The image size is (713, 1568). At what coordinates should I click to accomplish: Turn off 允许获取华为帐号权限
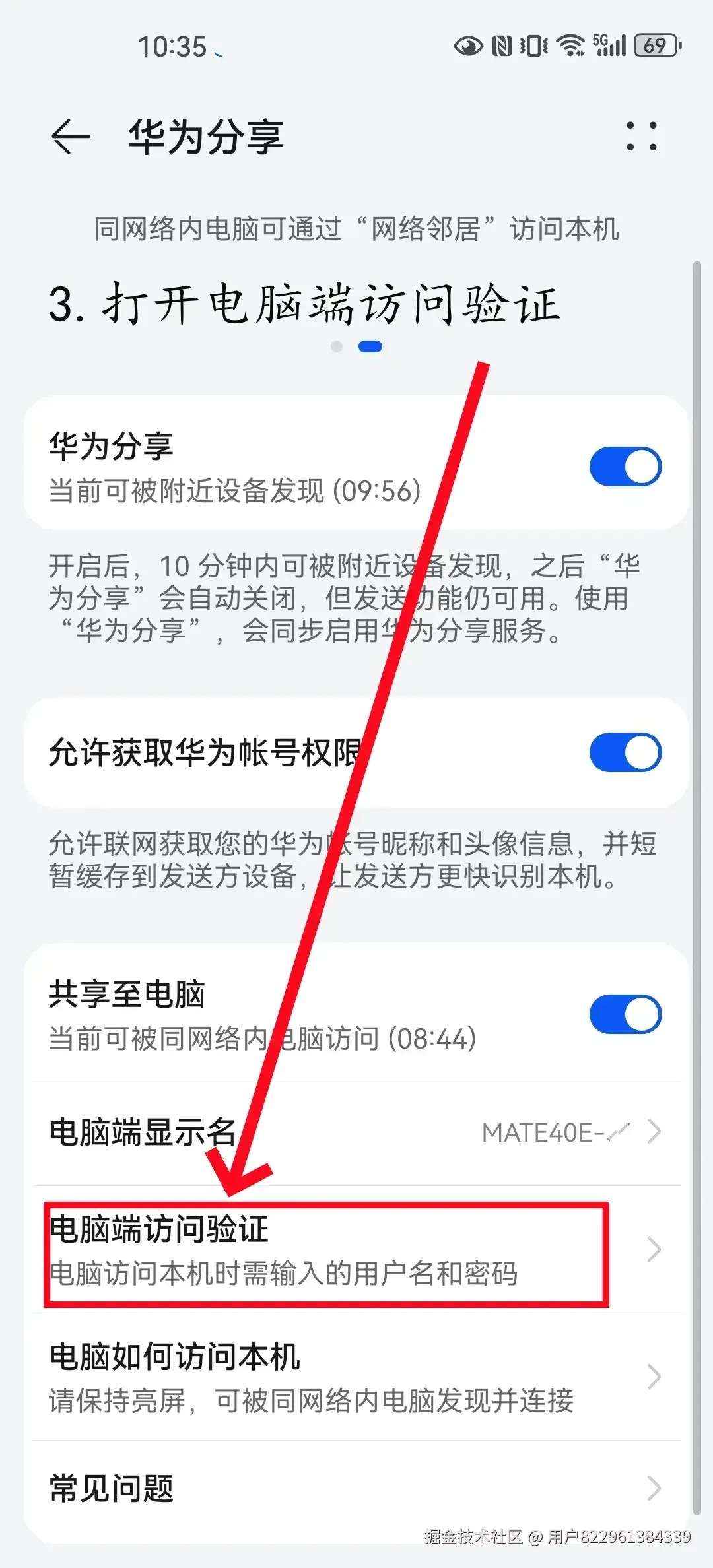(625, 752)
